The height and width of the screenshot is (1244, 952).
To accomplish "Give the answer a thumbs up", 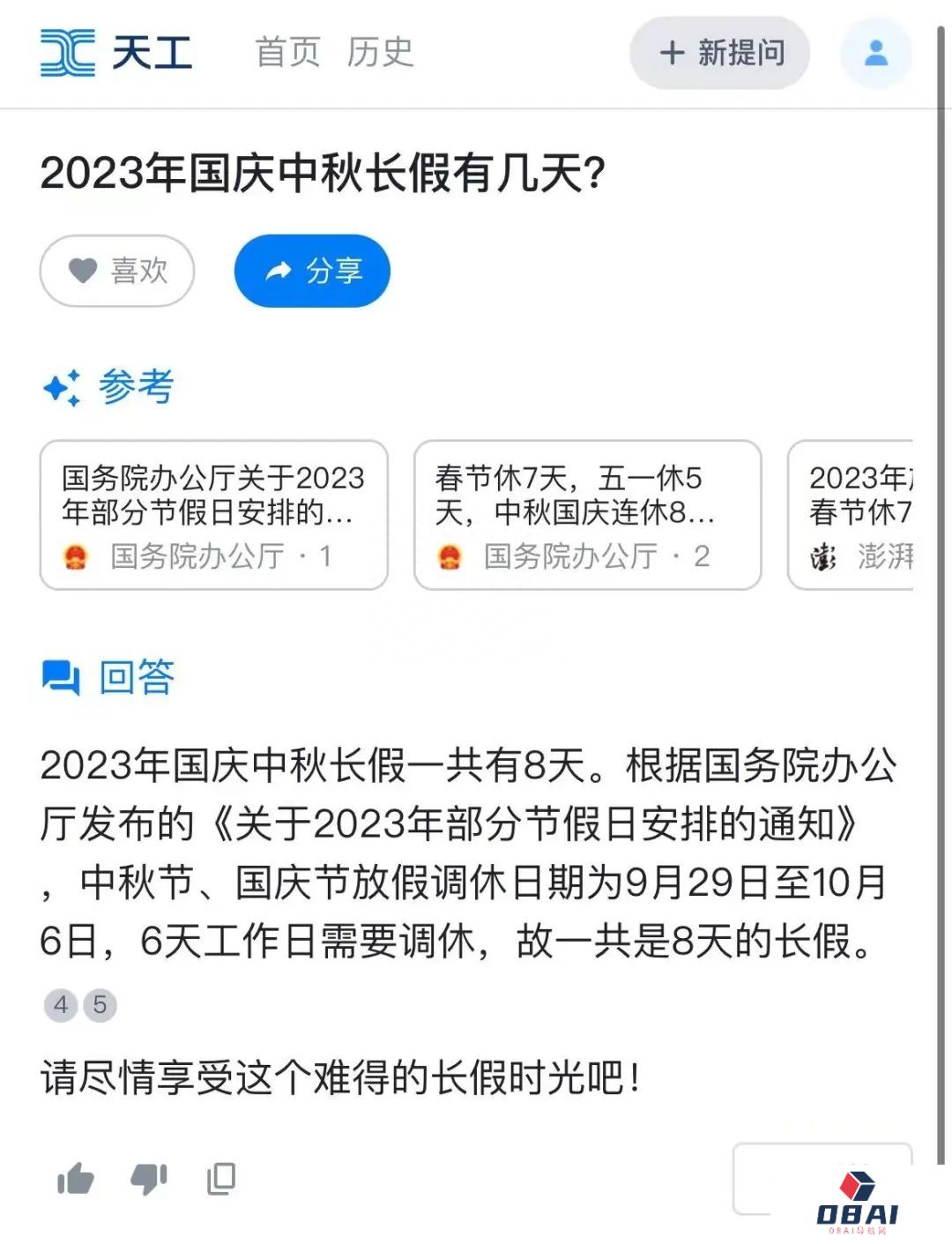I will click(x=76, y=1179).
